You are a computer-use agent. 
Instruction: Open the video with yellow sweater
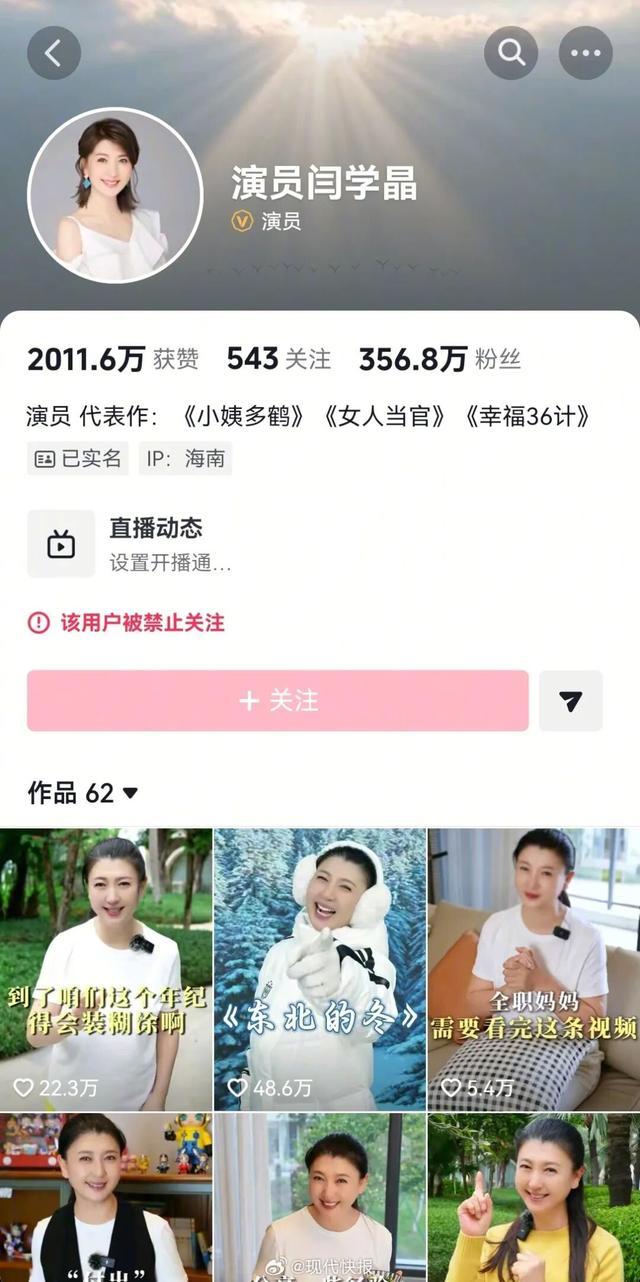tap(533, 1198)
